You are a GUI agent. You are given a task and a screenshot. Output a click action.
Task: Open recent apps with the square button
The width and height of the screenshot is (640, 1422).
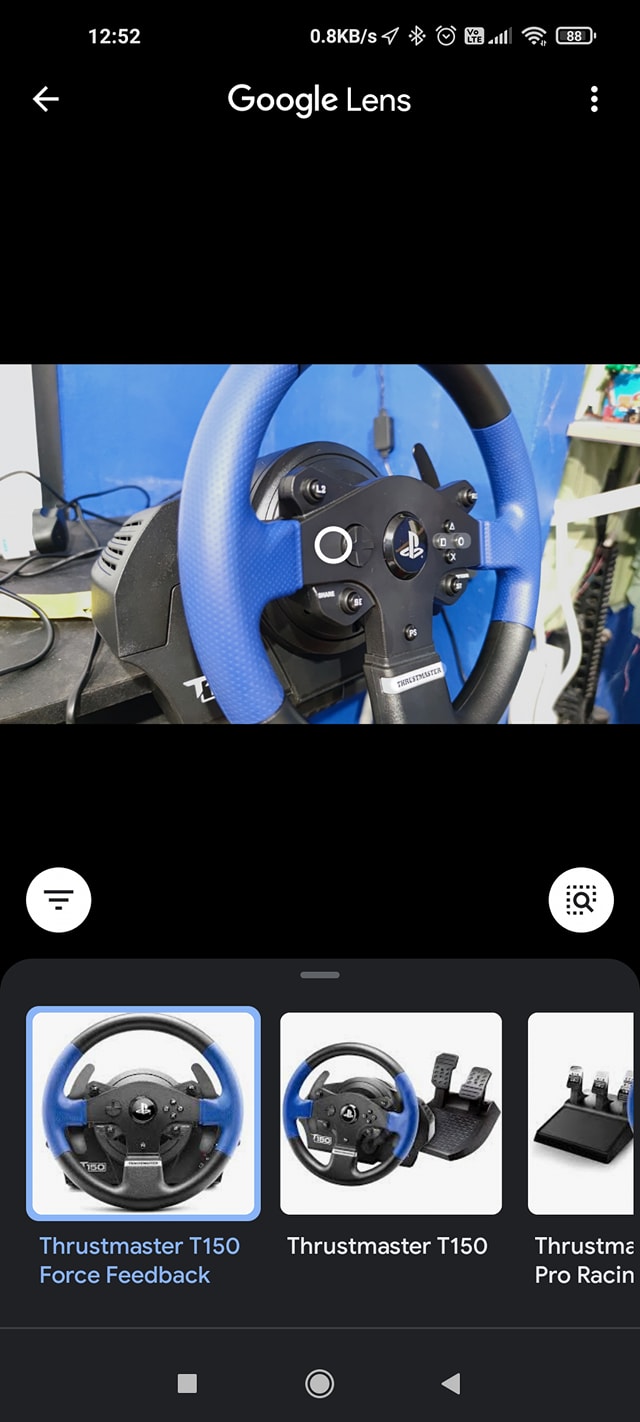click(x=187, y=1383)
